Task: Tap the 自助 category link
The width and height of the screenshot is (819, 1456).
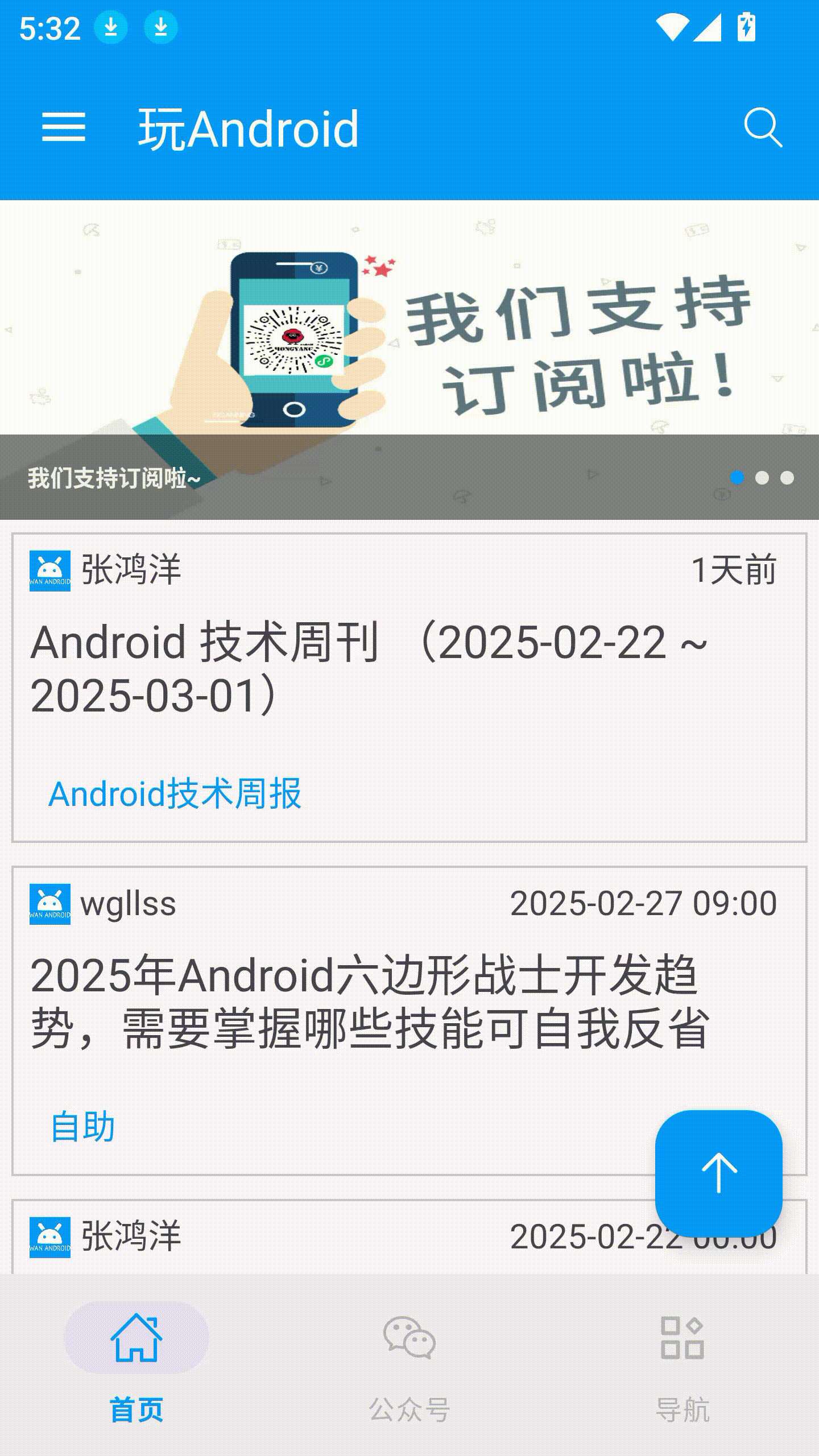Action: (83, 1126)
